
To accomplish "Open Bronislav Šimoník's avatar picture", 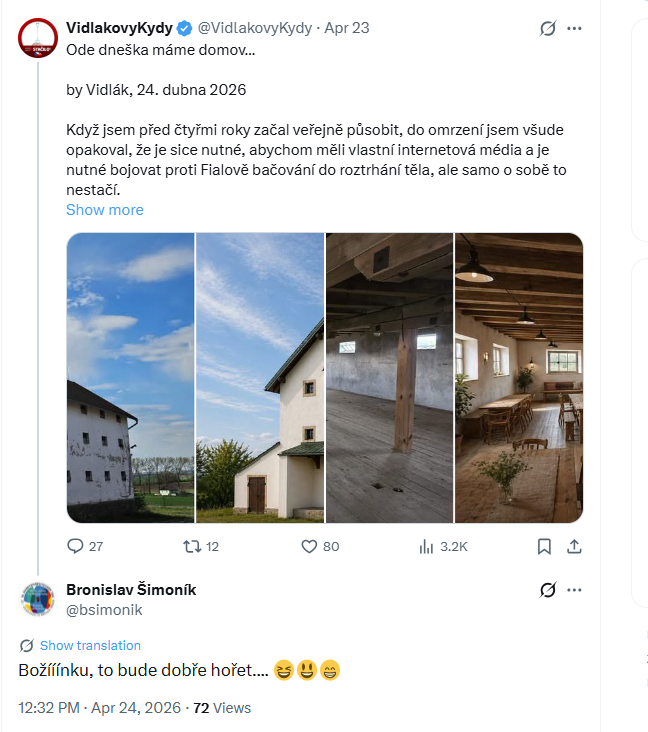I will point(38,598).
